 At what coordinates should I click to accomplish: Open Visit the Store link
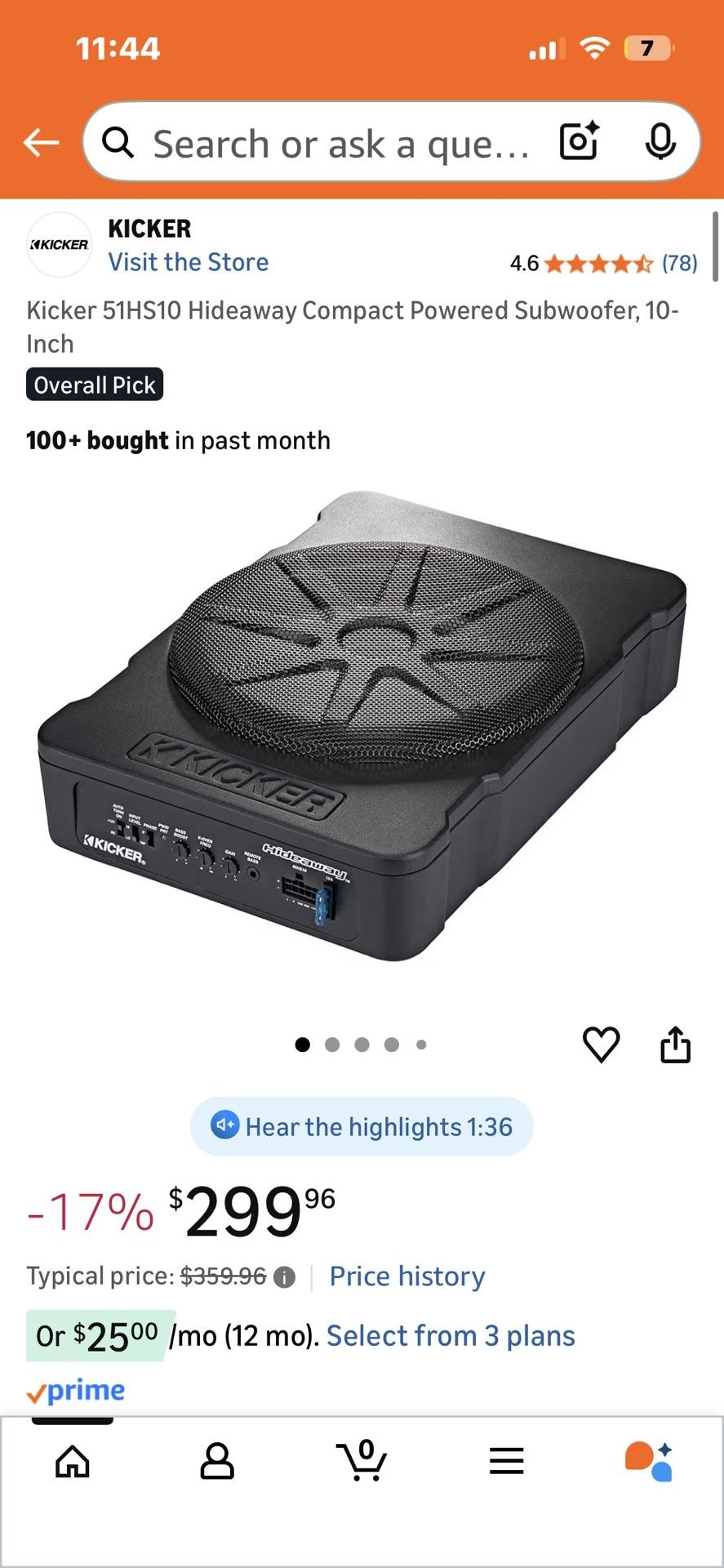188,261
